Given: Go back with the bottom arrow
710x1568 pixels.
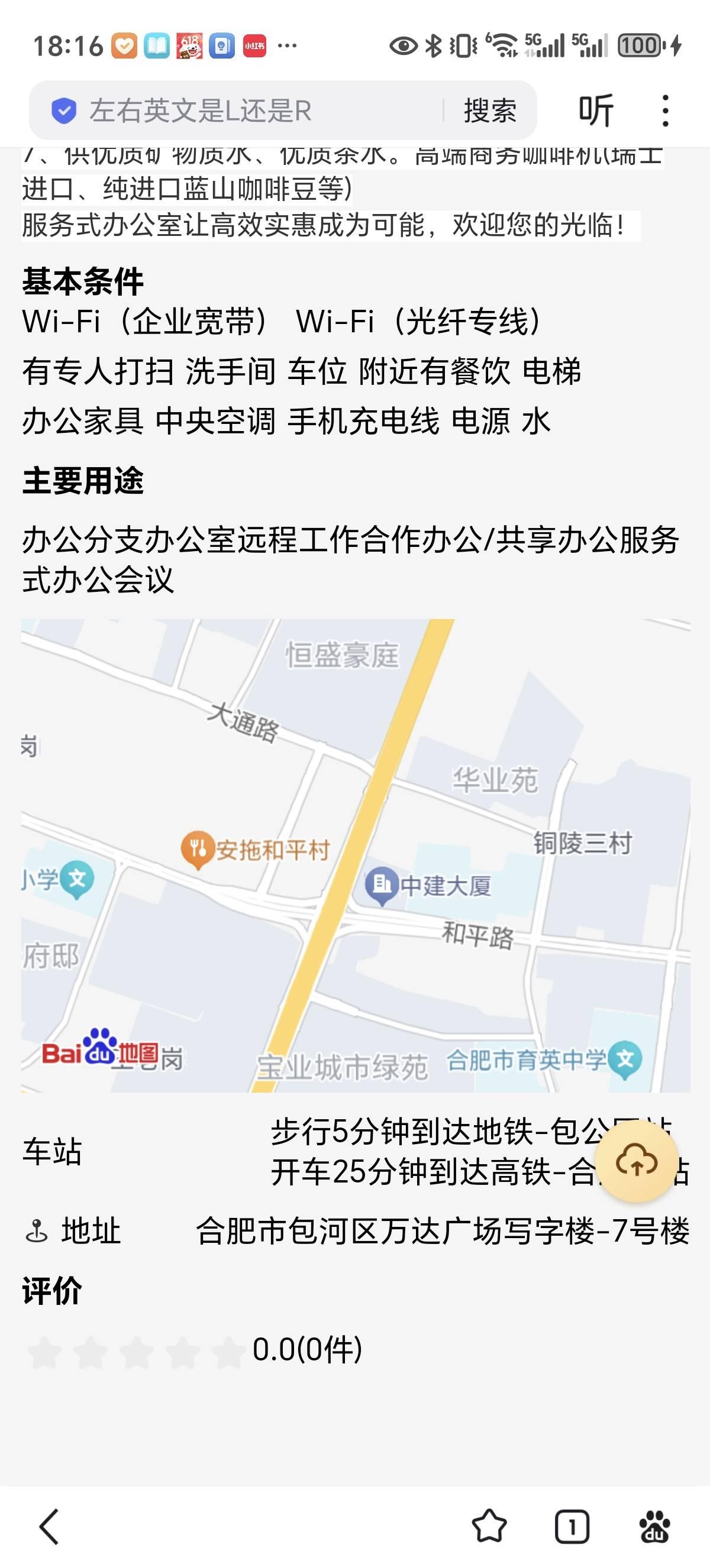Looking at the screenshot, I should 49,1527.
